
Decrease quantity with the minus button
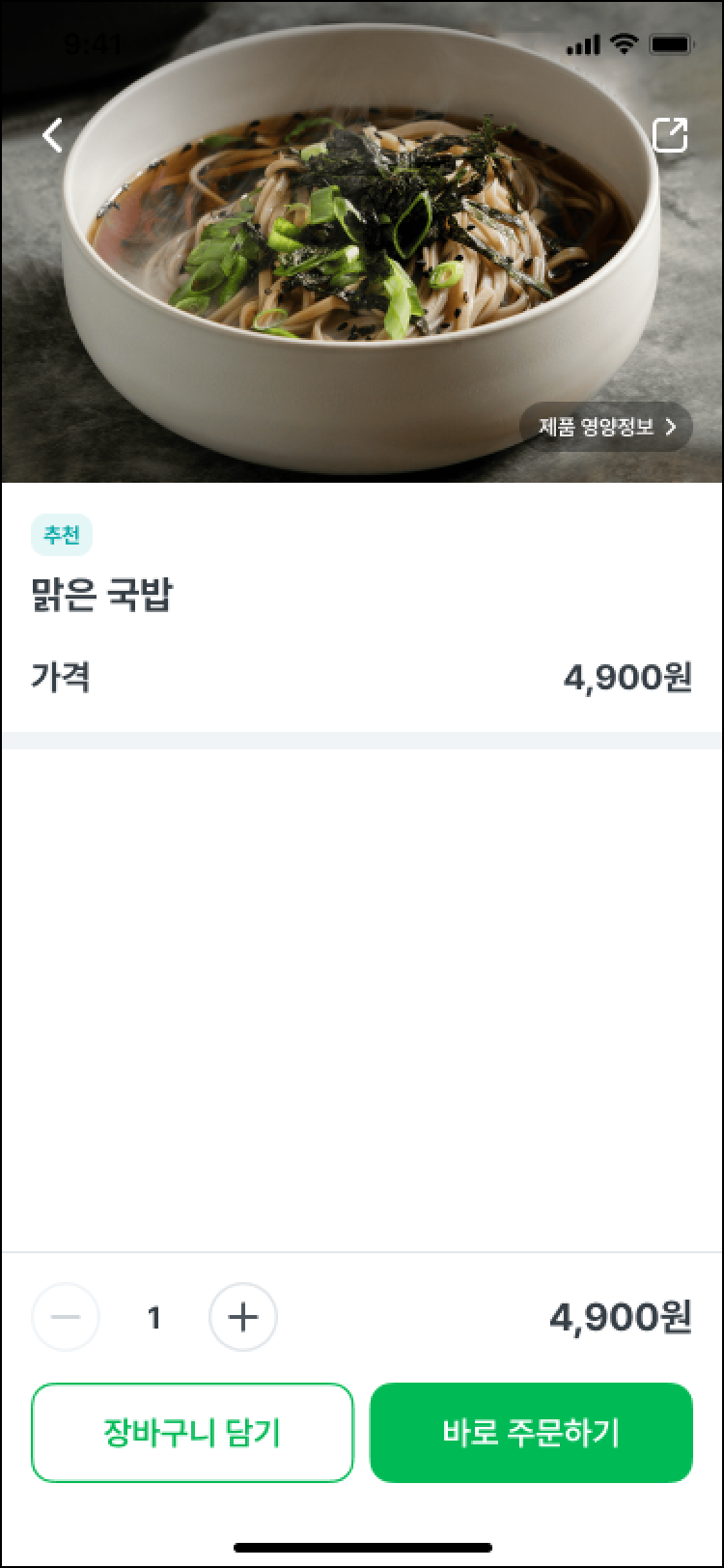[x=66, y=1317]
